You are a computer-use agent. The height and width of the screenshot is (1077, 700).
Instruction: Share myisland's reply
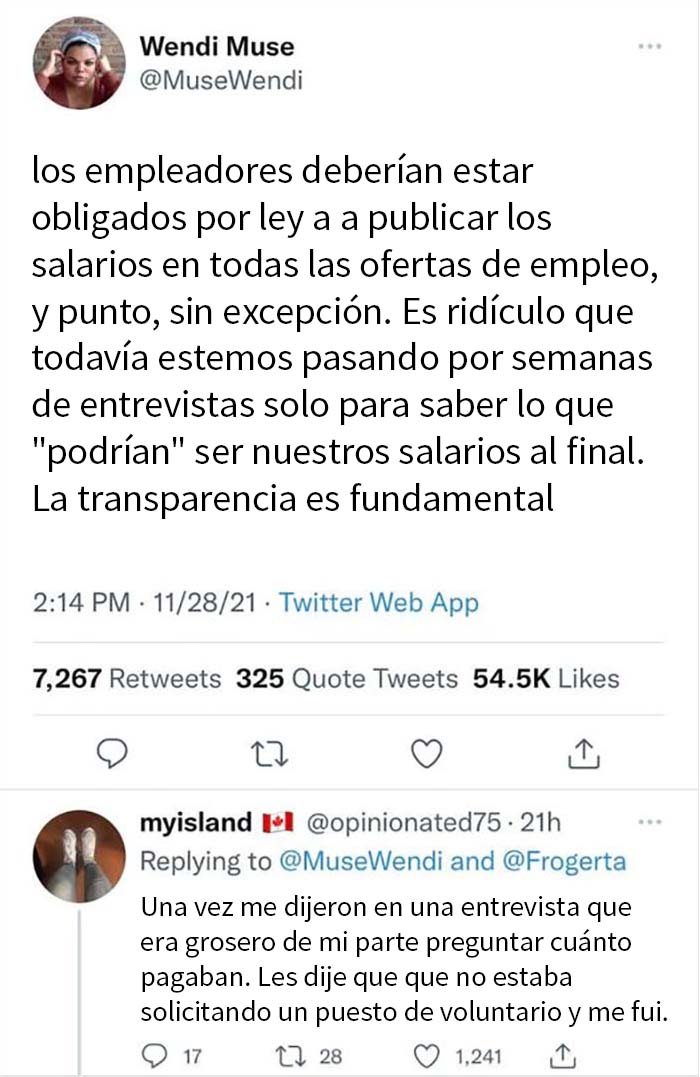click(x=563, y=1054)
